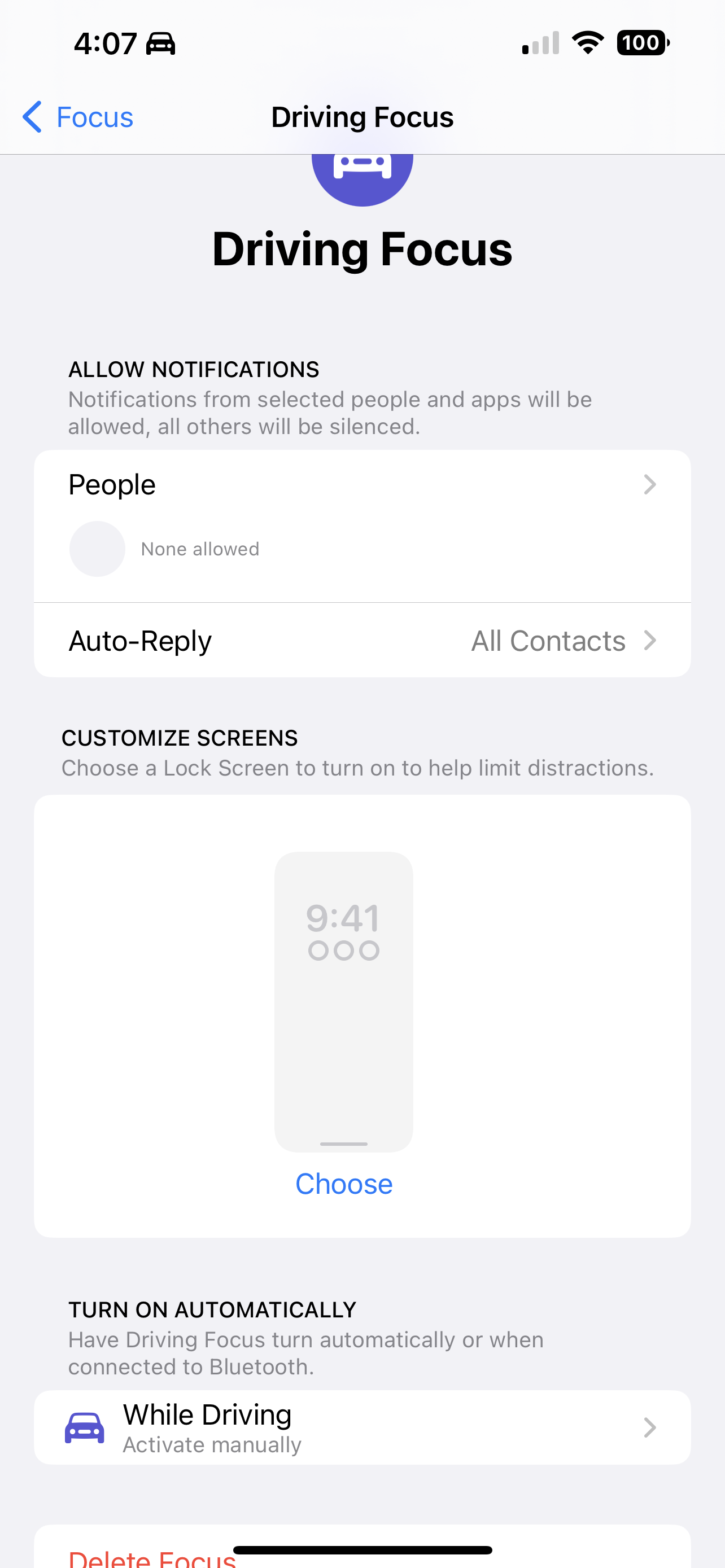Viewport: 725px width, 1568px height.
Task: Select the Lock Screen preview placeholder
Action: point(343,1001)
